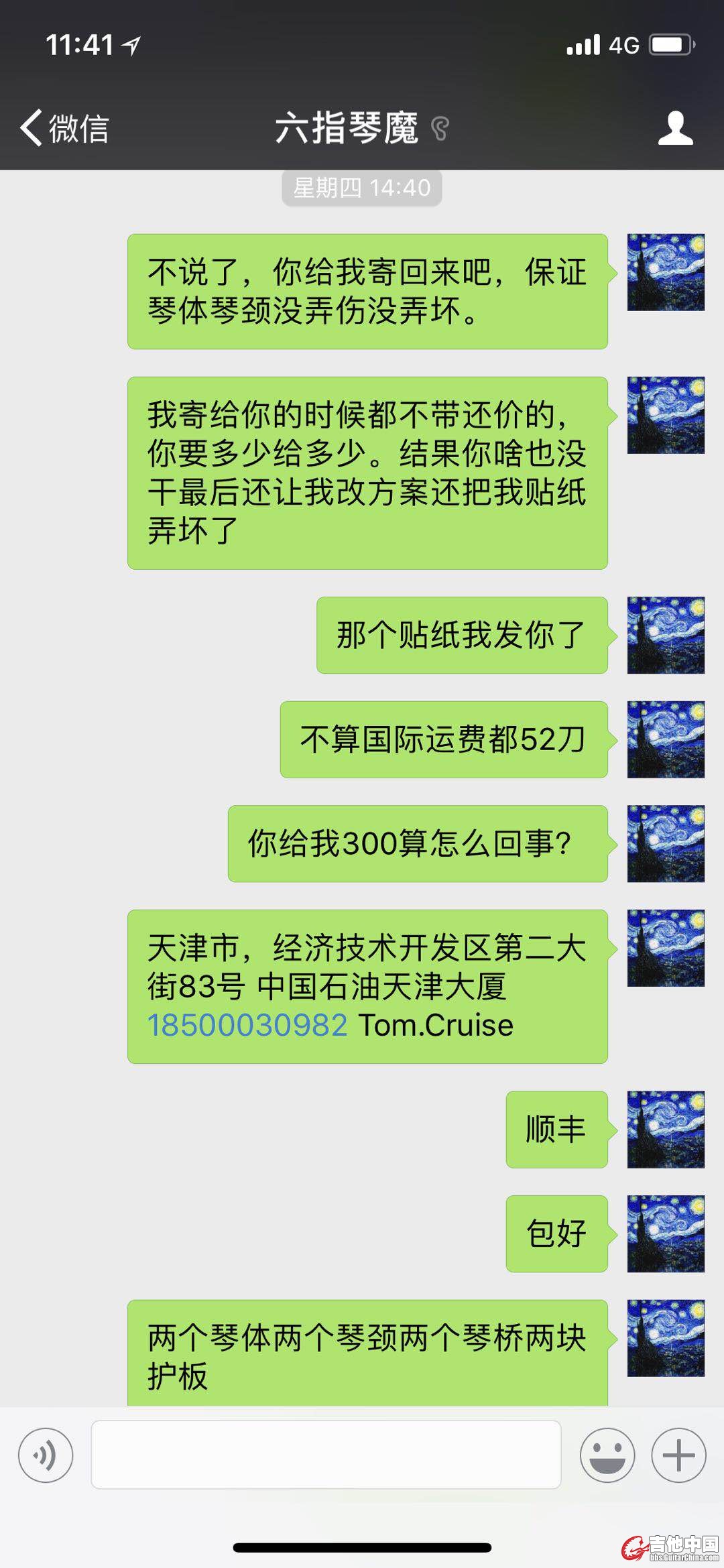Open sender avatar beside 顺丰 message
This screenshot has height=1568, width=724.
(666, 1130)
